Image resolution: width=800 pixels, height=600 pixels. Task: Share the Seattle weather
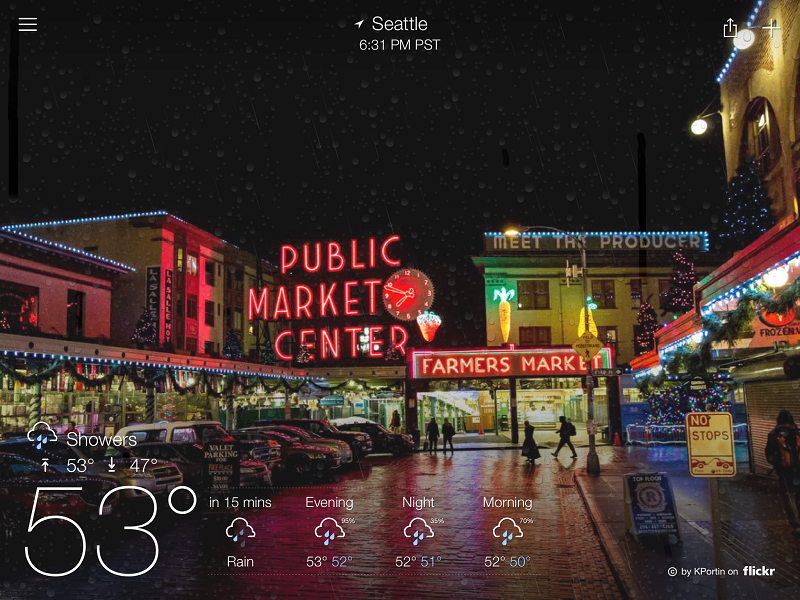point(730,28)
